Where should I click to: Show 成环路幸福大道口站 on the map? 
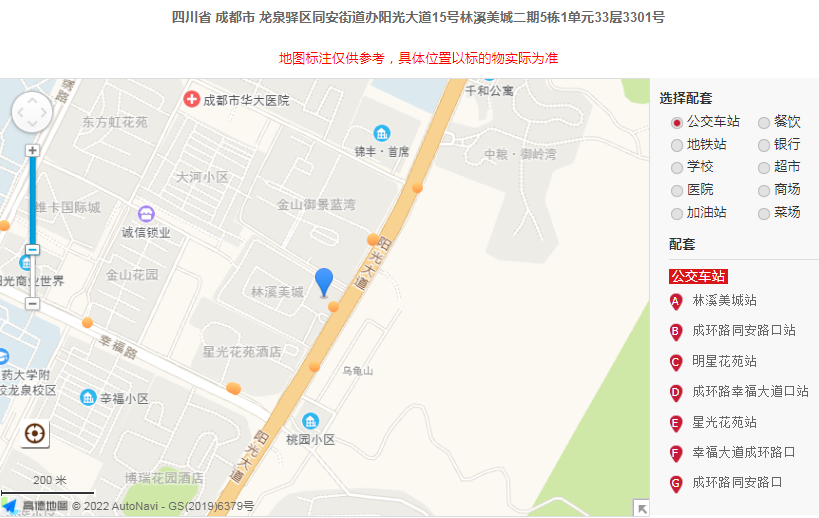[750, 391]
